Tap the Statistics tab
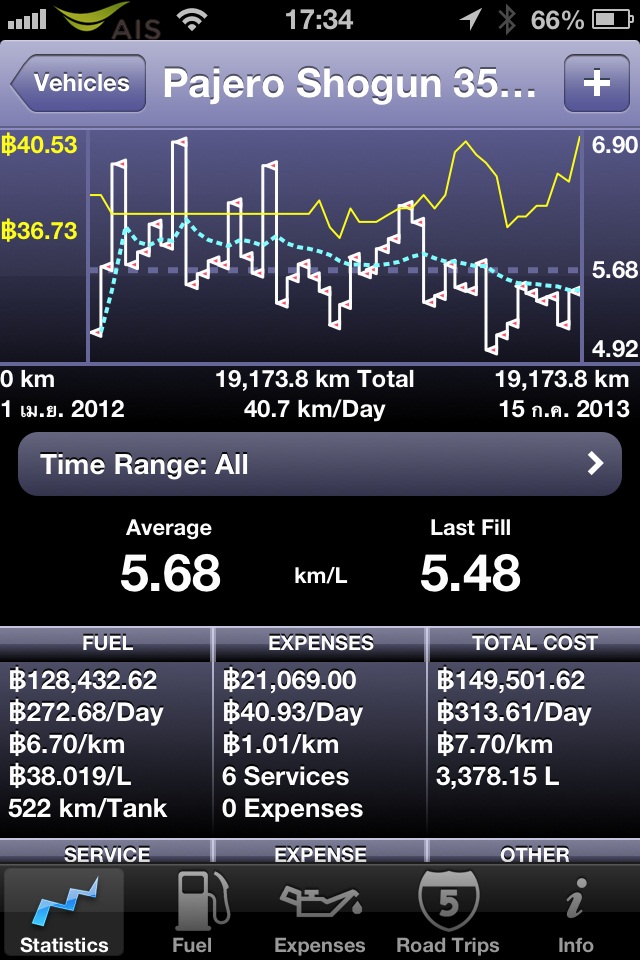The width and height of the screenshot is (640, 960). coord(64,912)
